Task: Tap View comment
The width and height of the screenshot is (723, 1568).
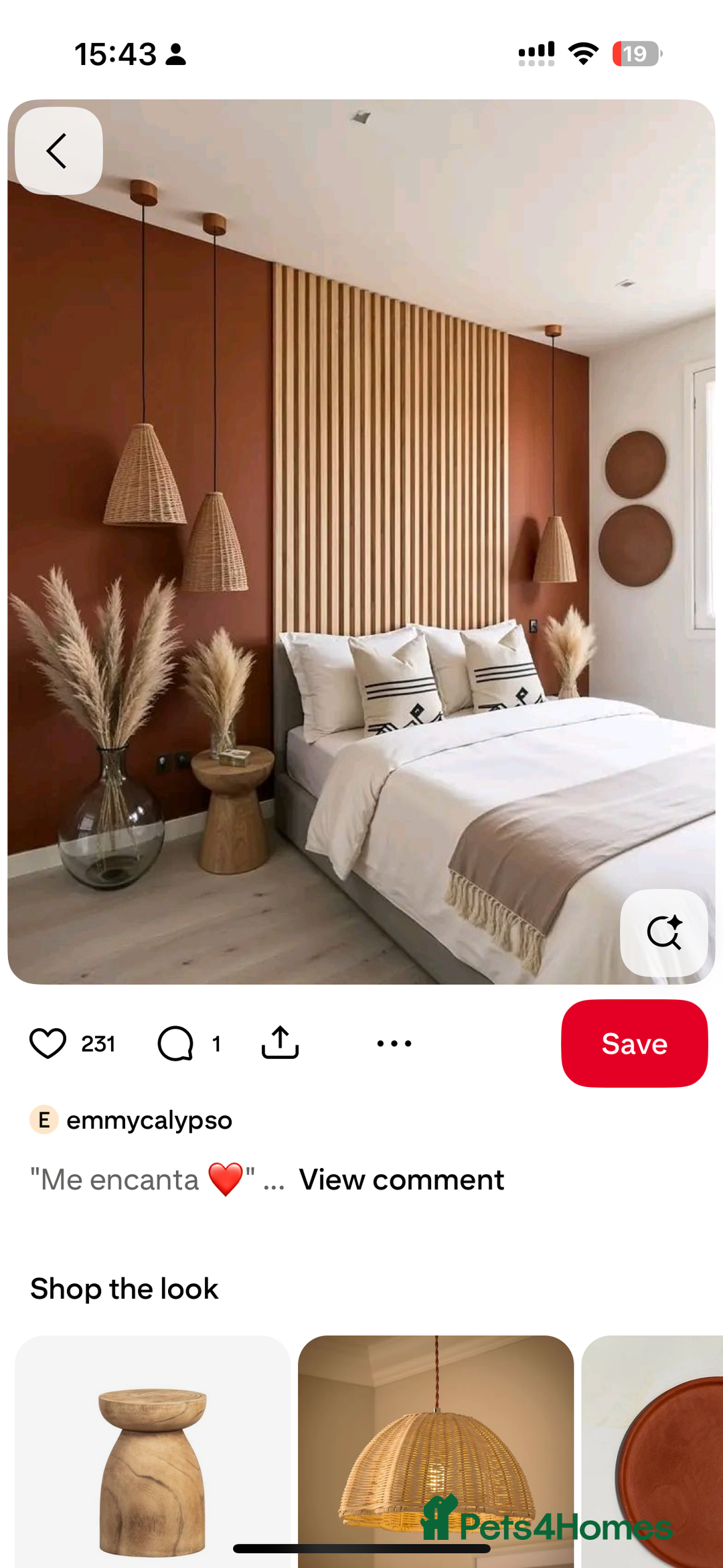Action: click(401, 1180)
